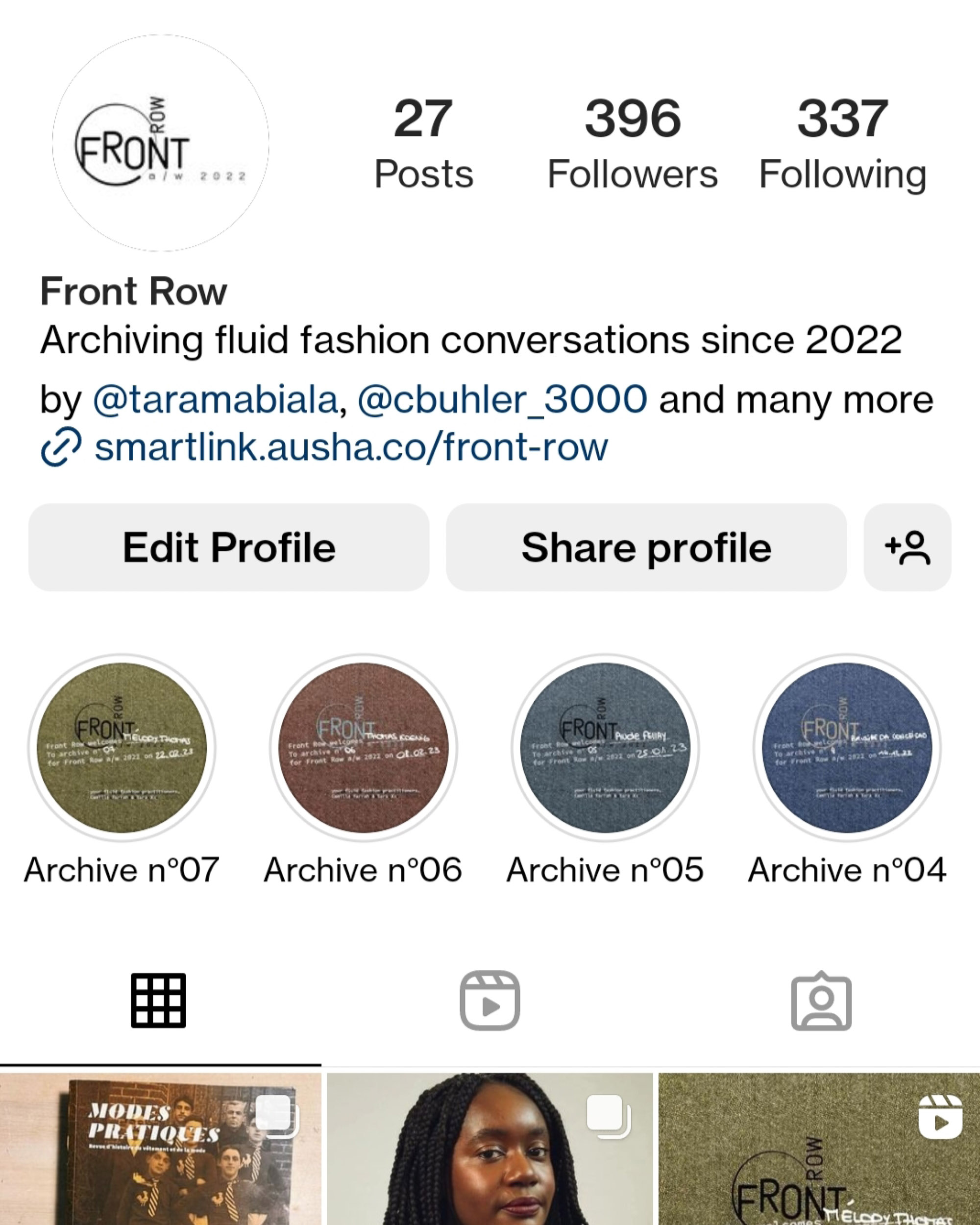Tap the Edit Profile button

pyautogui.click(x=229, y=547)
